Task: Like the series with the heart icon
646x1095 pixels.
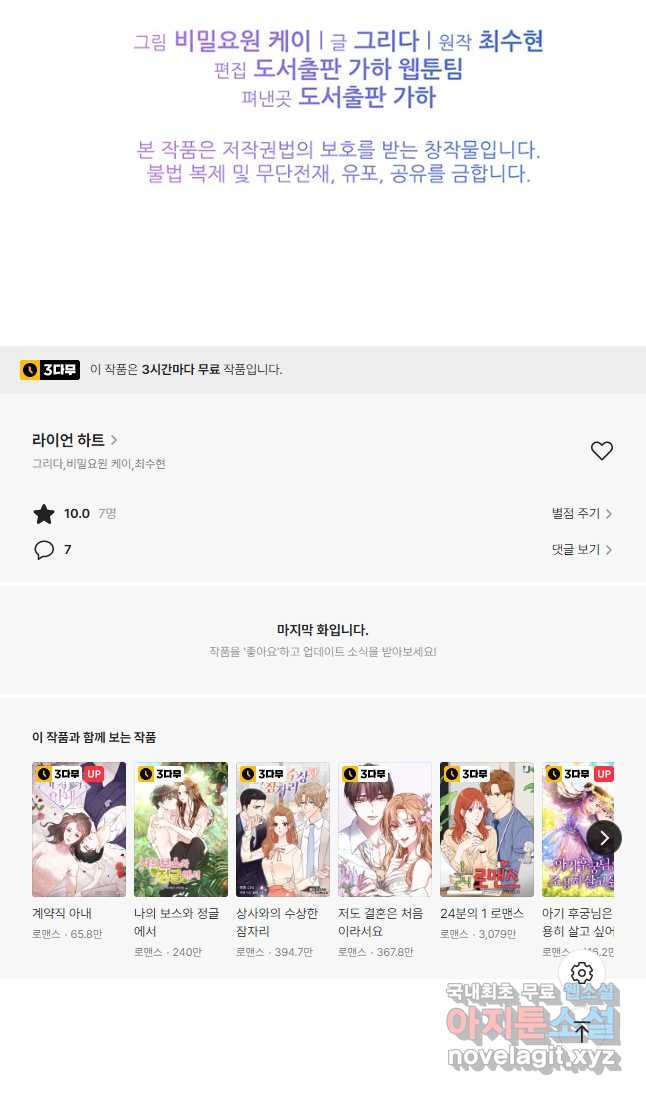Action: click(x=601, y=451)
